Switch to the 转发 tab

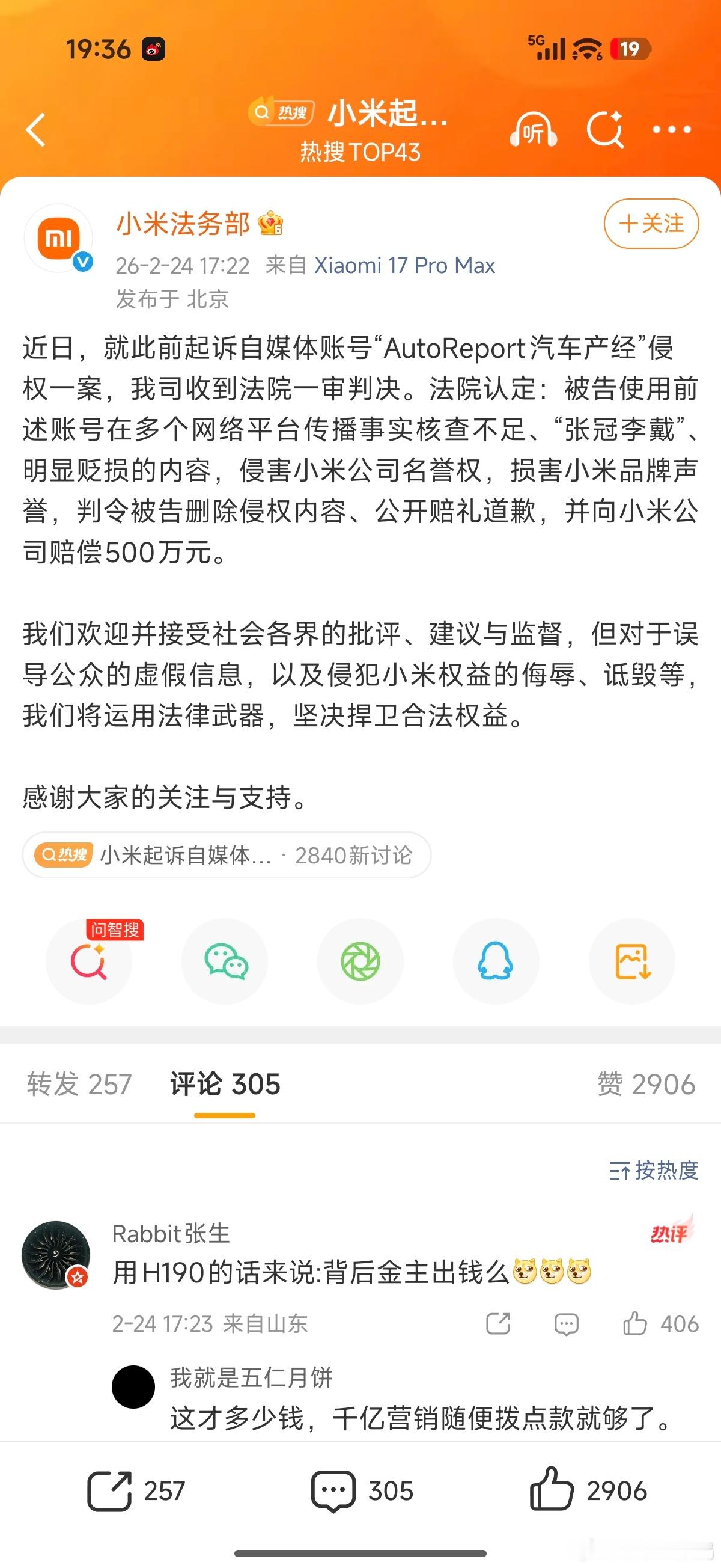coord(79,1084)
